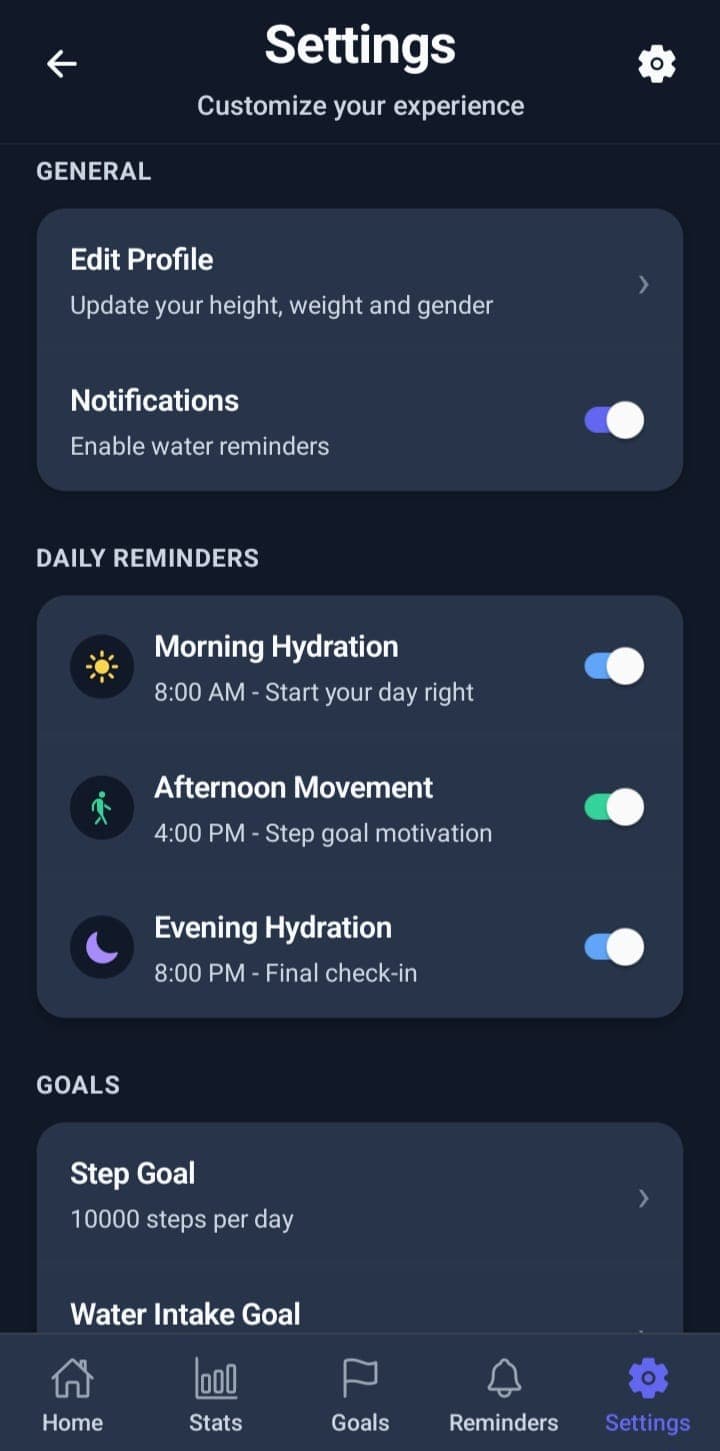Turn off the Morning Hydration reminder
The image size is (720, 1451).
(612, 666)
